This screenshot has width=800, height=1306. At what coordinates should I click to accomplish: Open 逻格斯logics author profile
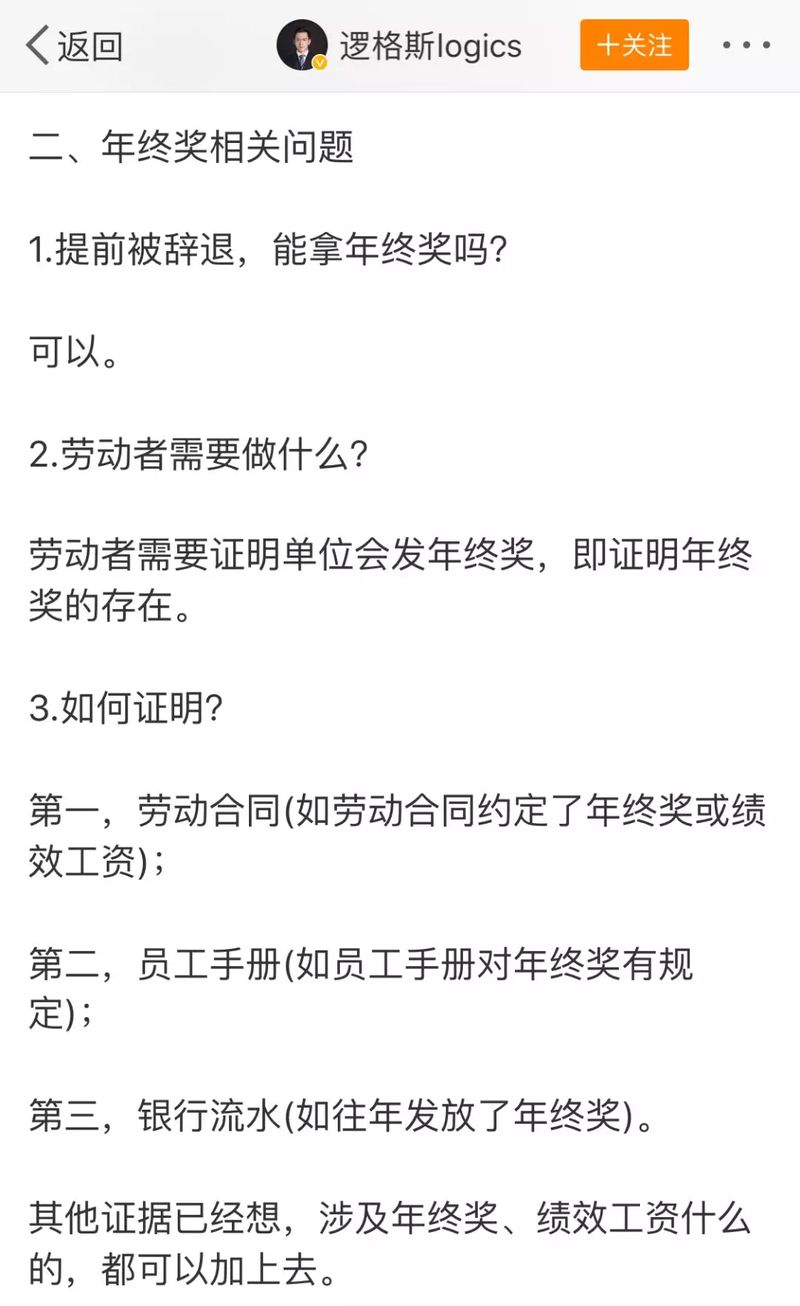[x=399, y=46]
